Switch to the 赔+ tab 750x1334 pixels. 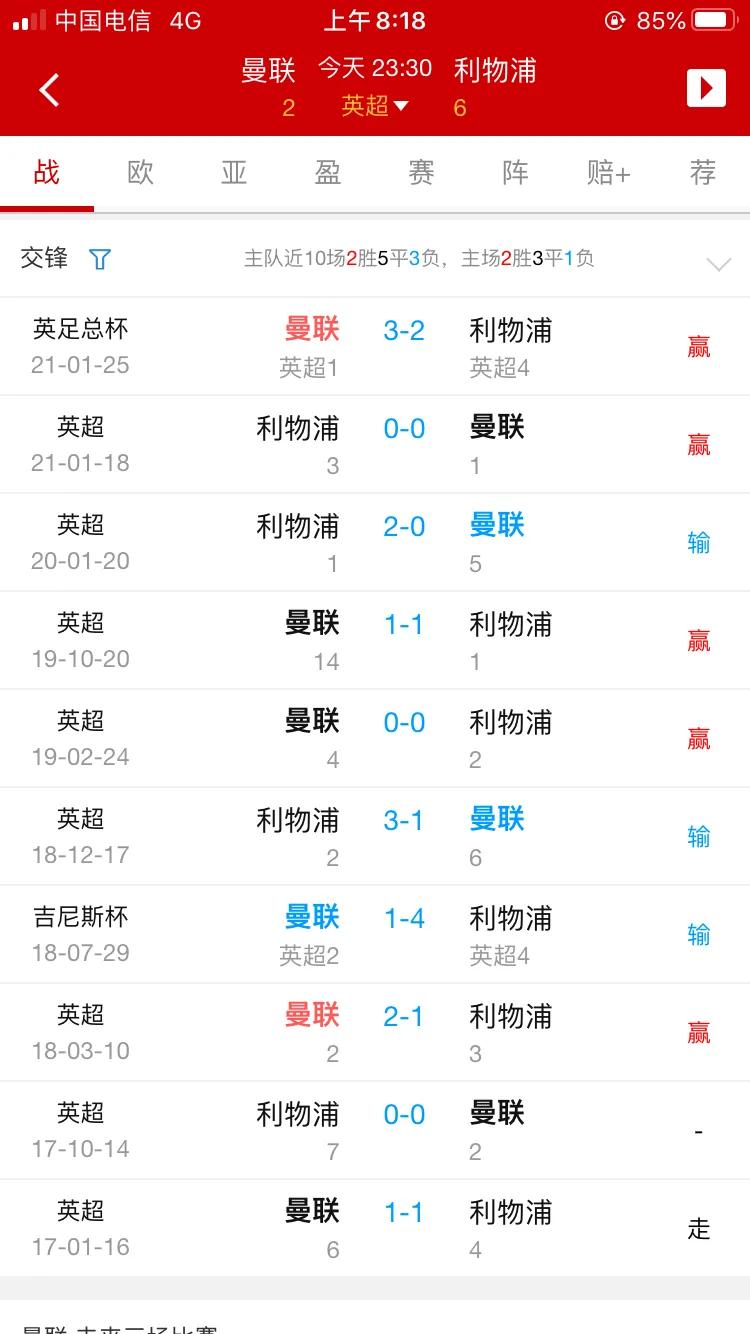(x=608, y=172)
